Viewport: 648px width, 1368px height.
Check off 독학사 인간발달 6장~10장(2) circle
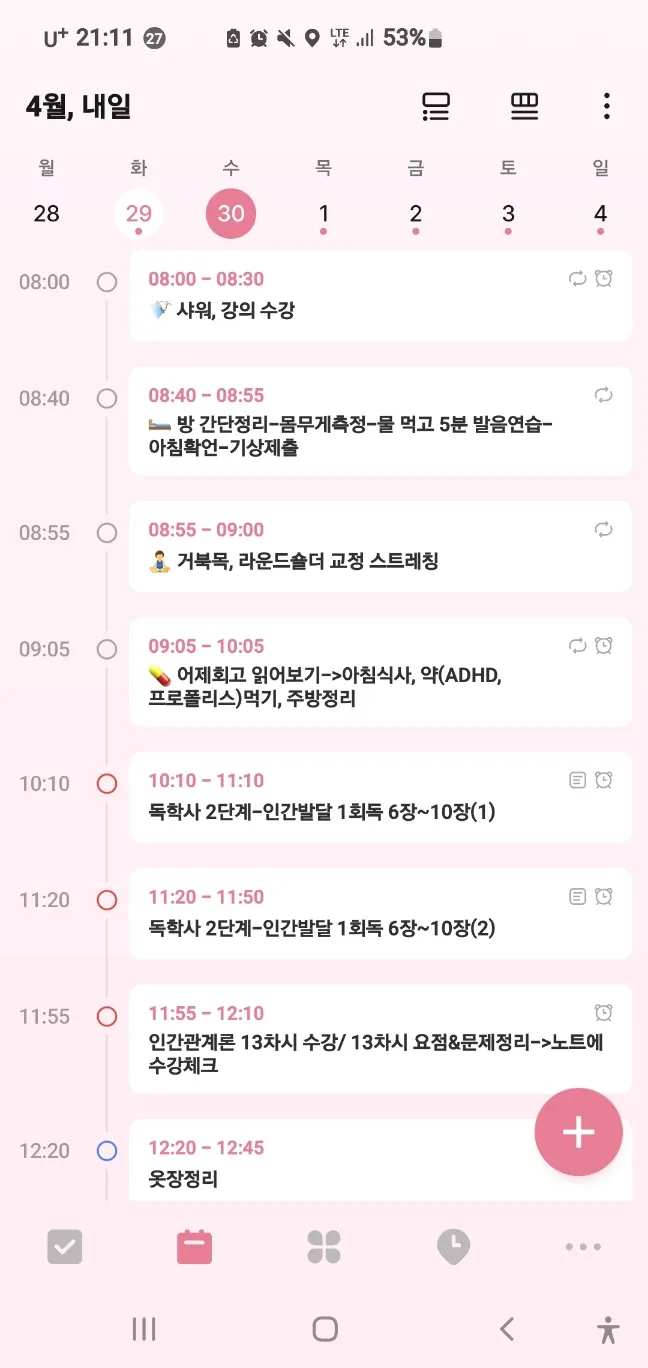[107, 900]
